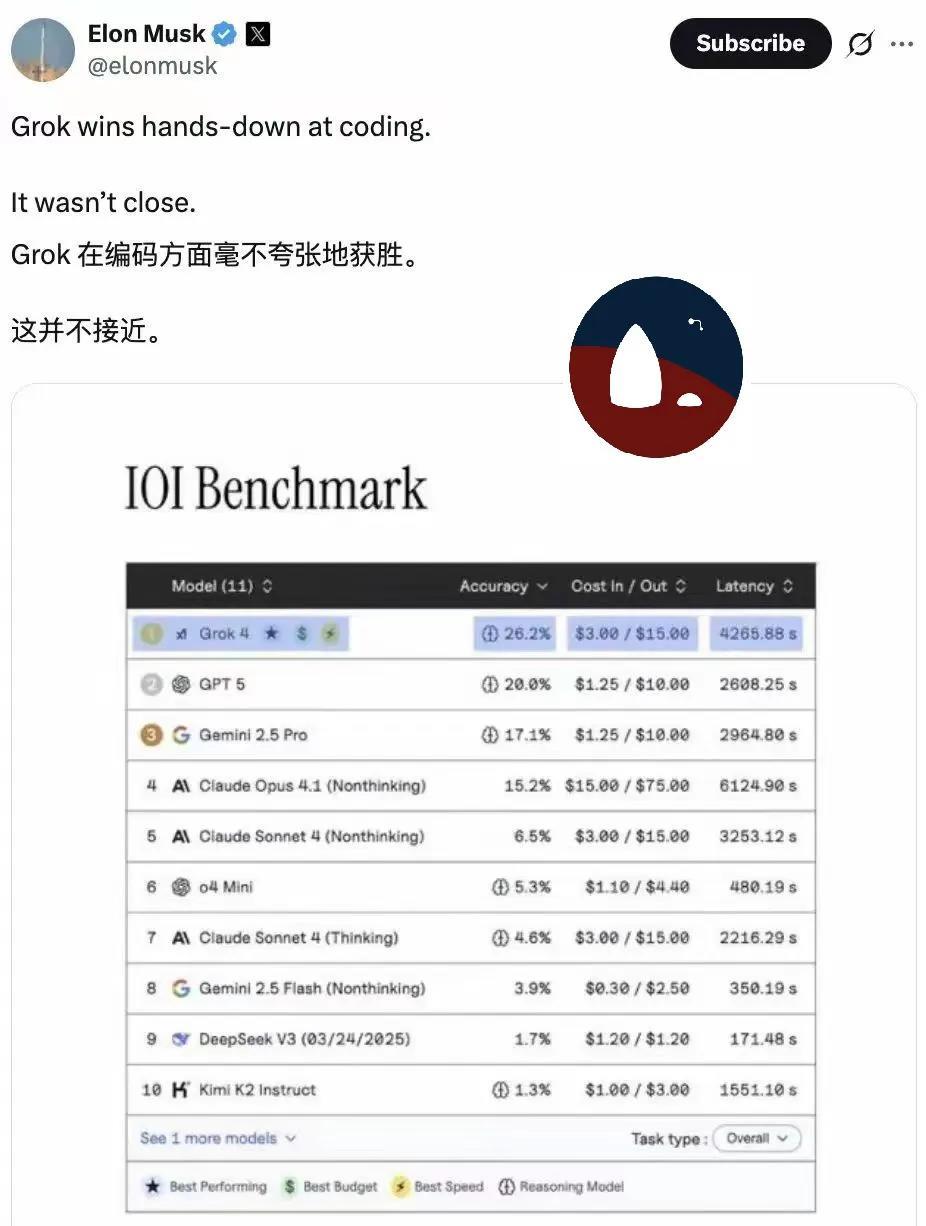Subscribe to Elon Musk
The width and height of the screenshot is (926, 1226).
click(x=750, y=43)
